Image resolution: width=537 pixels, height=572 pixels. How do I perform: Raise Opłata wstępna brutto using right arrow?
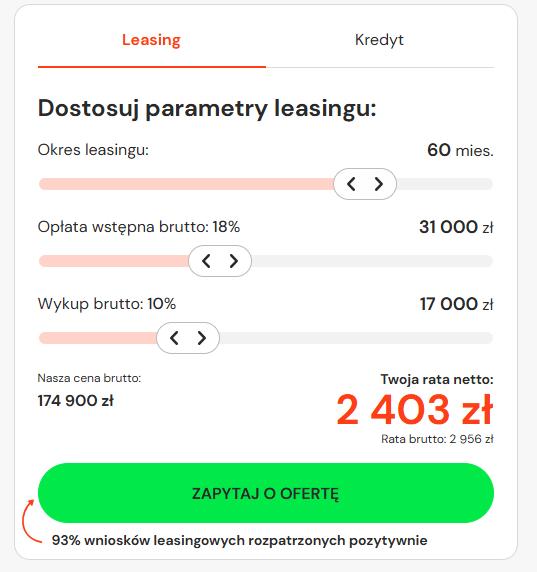click(234, 261)
